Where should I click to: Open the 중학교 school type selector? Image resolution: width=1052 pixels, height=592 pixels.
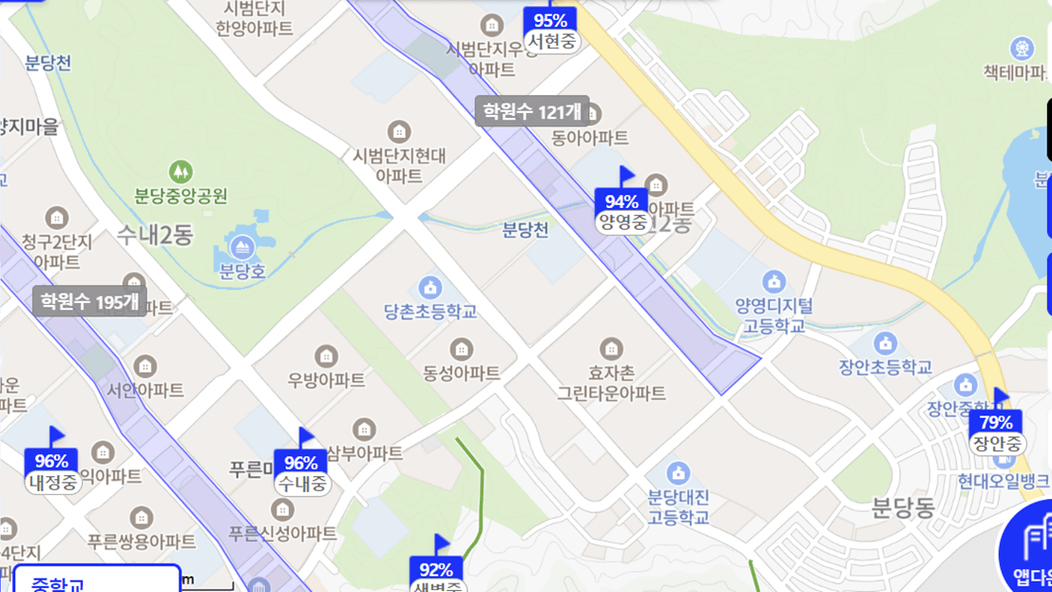[x=96, y=581]
